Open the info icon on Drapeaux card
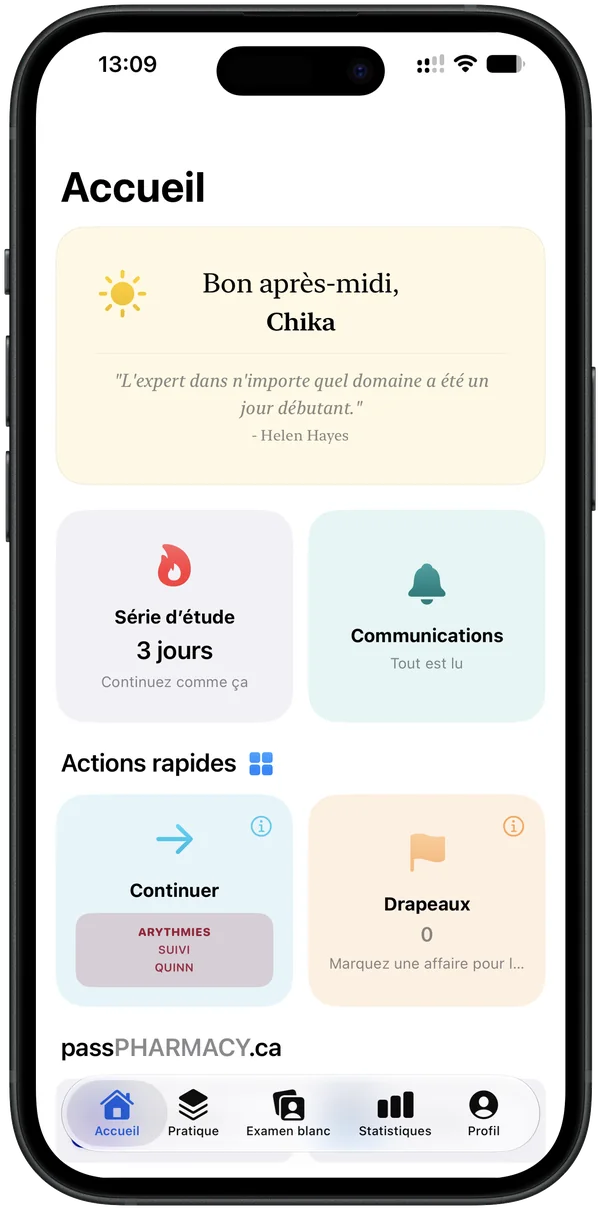 (513, 826)
